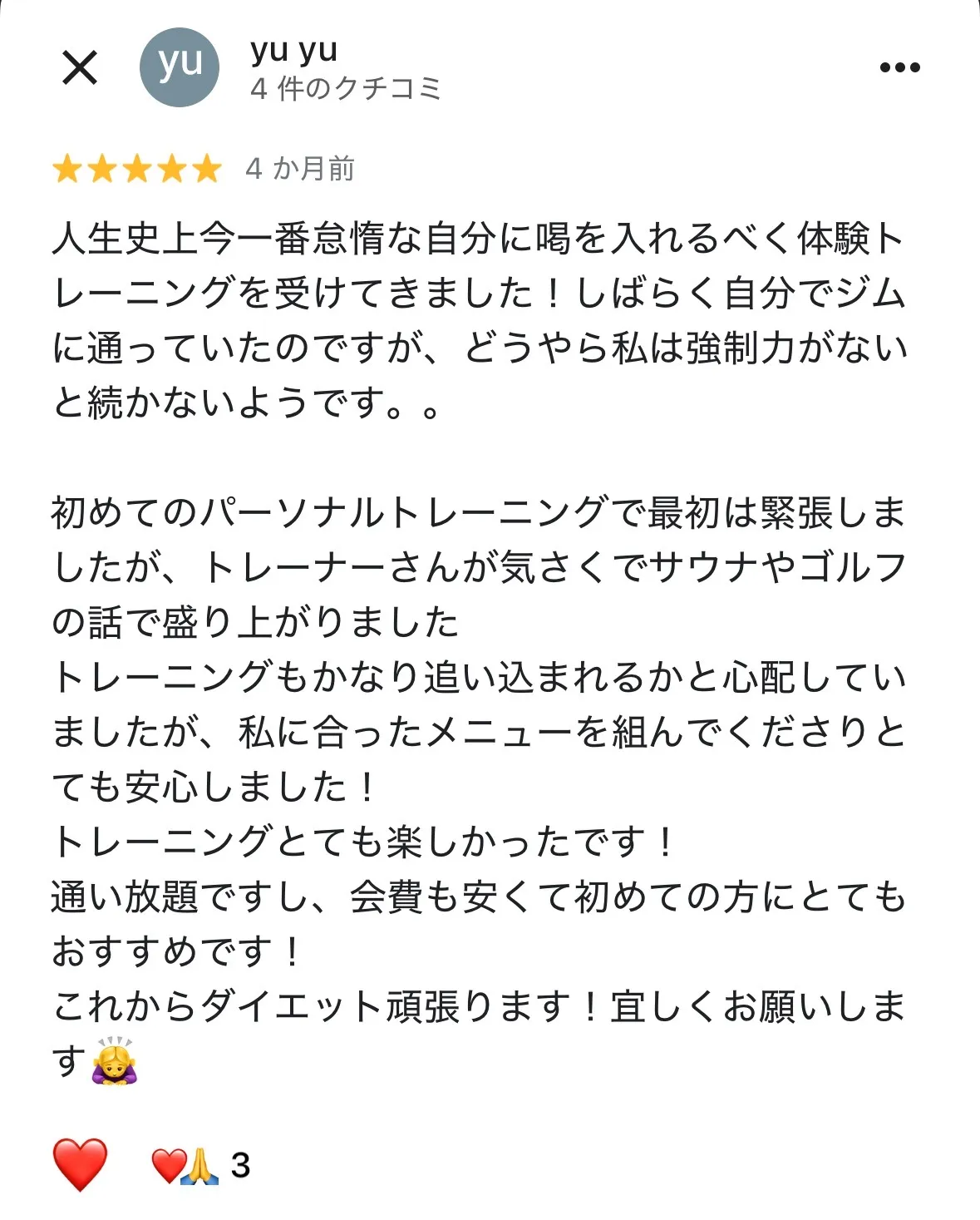980x1220 pixels.
Task: View the 3 reactions on this review
Action: 200,1165
